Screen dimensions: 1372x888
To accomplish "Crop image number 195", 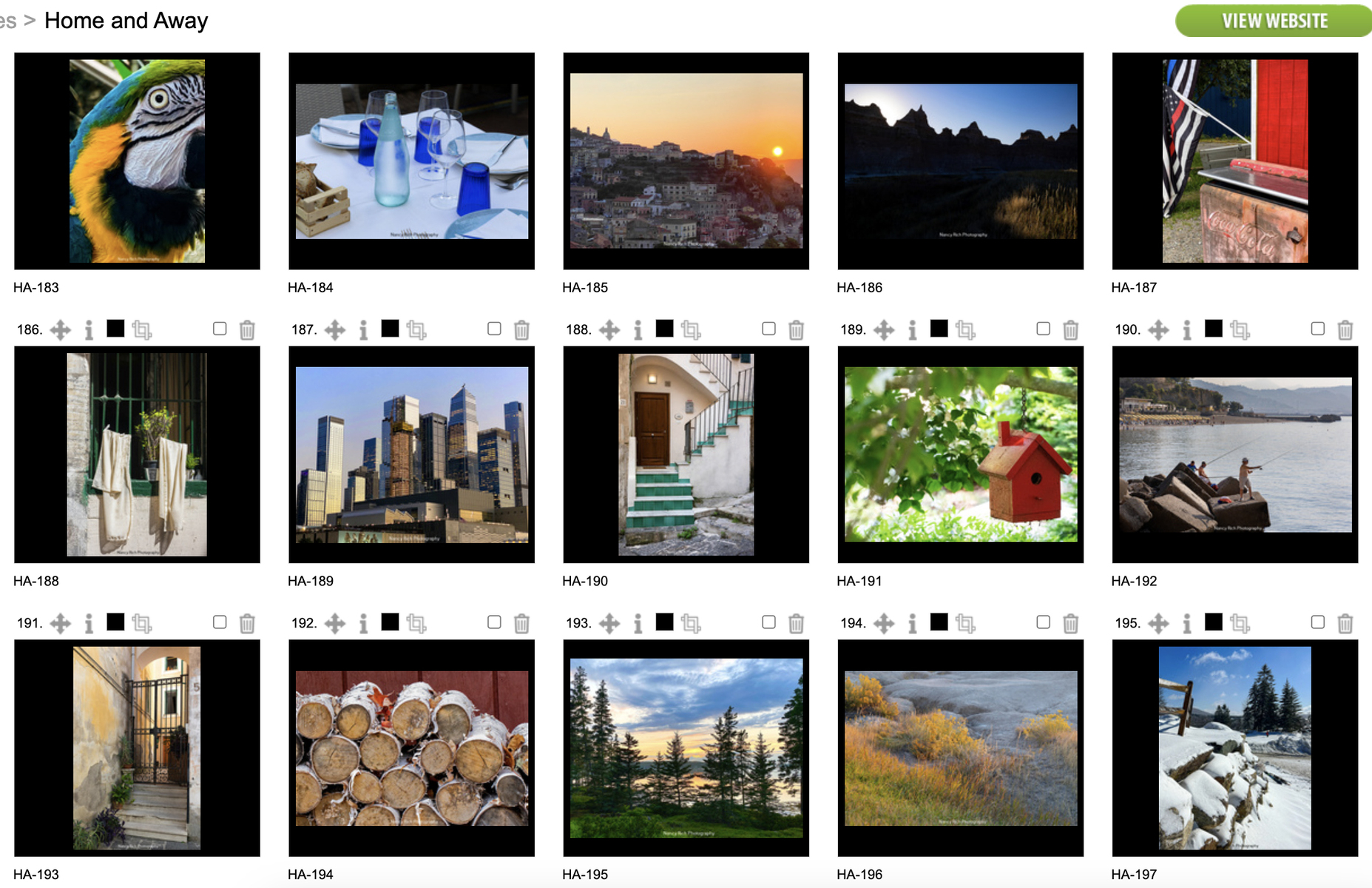I will click(1240, 624).
